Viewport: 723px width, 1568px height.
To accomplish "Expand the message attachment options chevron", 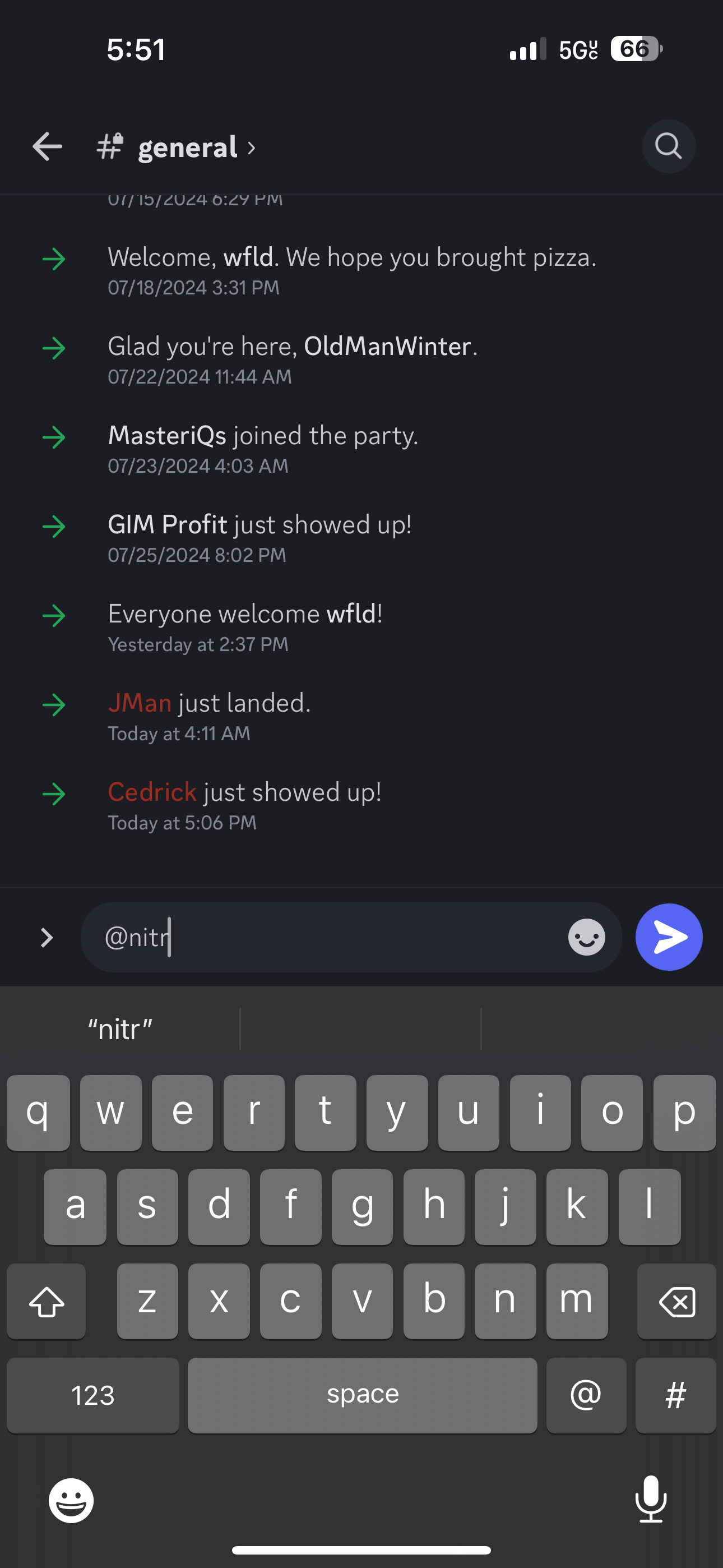I will tap(47, 938).
